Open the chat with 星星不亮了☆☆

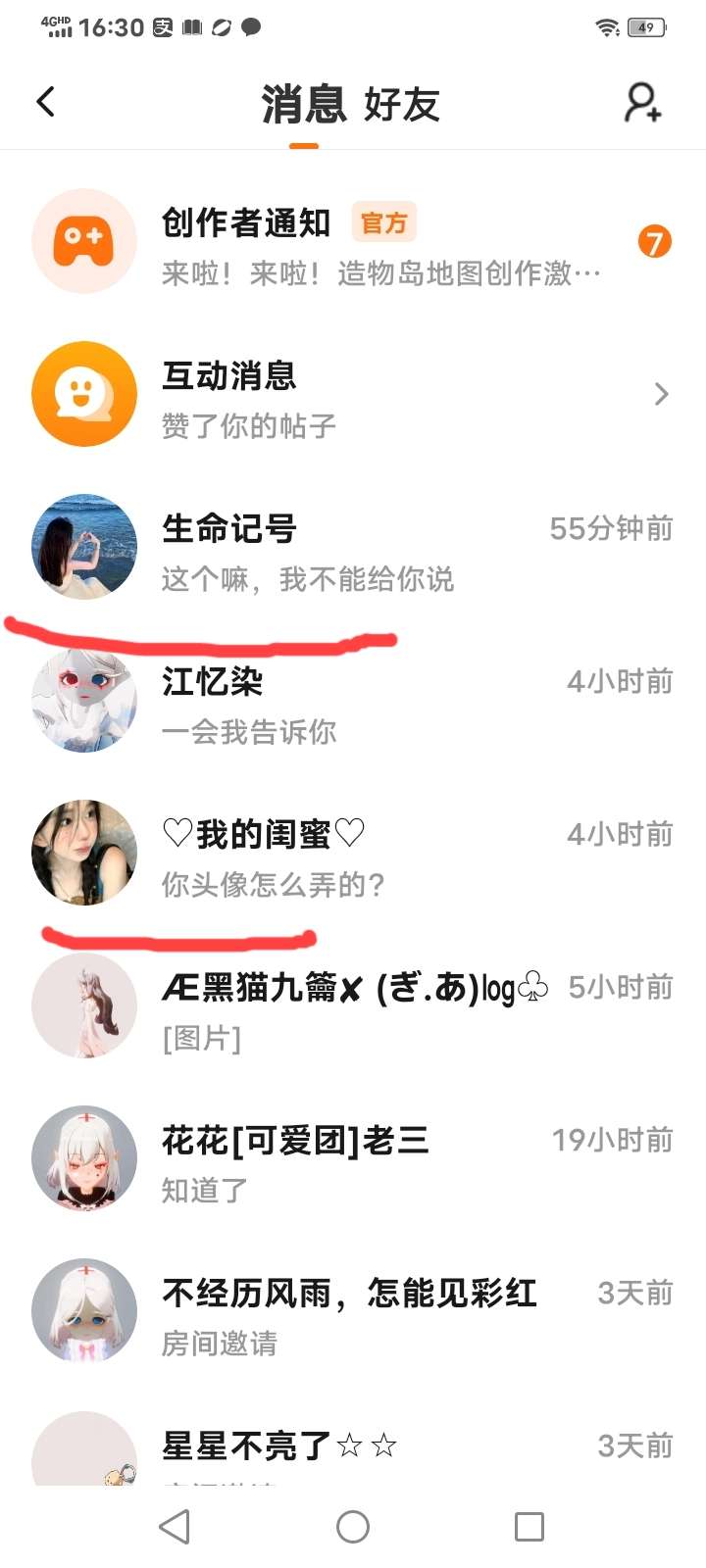coord(353,1448)
